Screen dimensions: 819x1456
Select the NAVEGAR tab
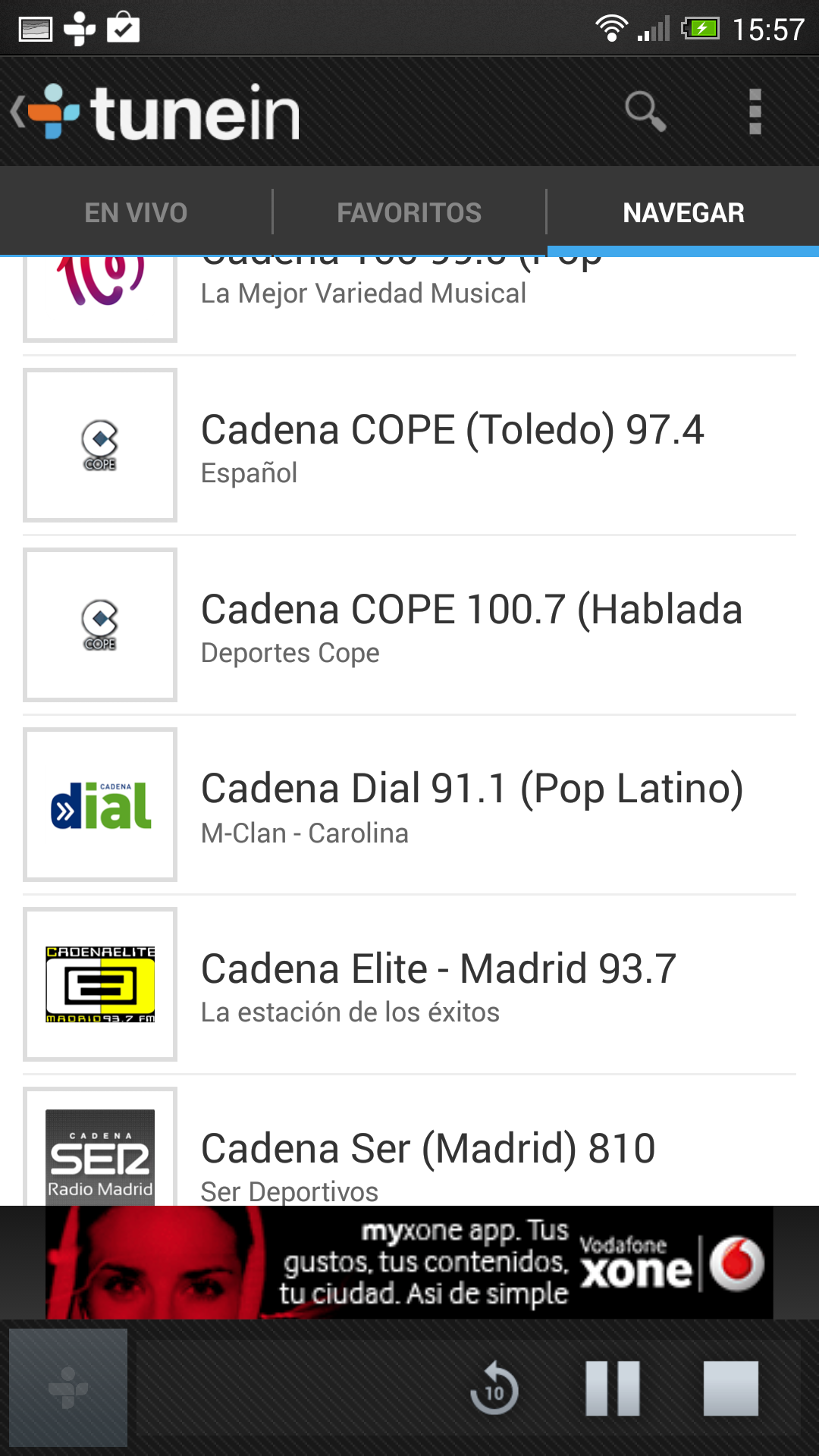point(683,212)
